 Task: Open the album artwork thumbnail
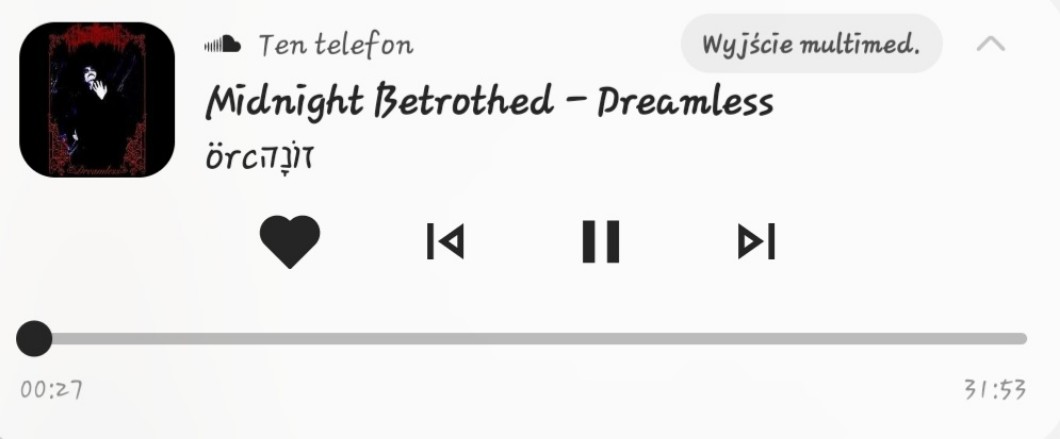[x=97, y=100]
